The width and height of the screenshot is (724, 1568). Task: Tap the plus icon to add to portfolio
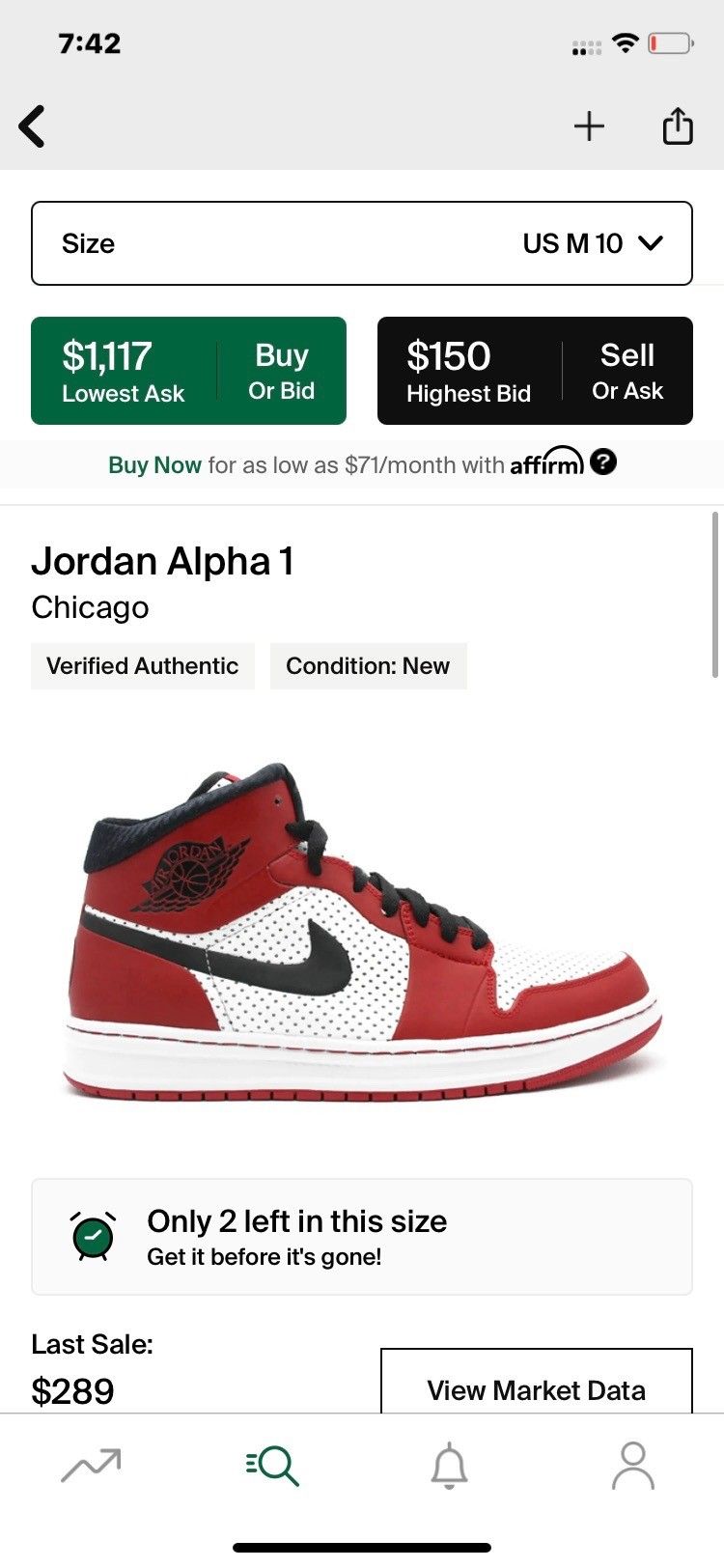(x=590, y=126)
